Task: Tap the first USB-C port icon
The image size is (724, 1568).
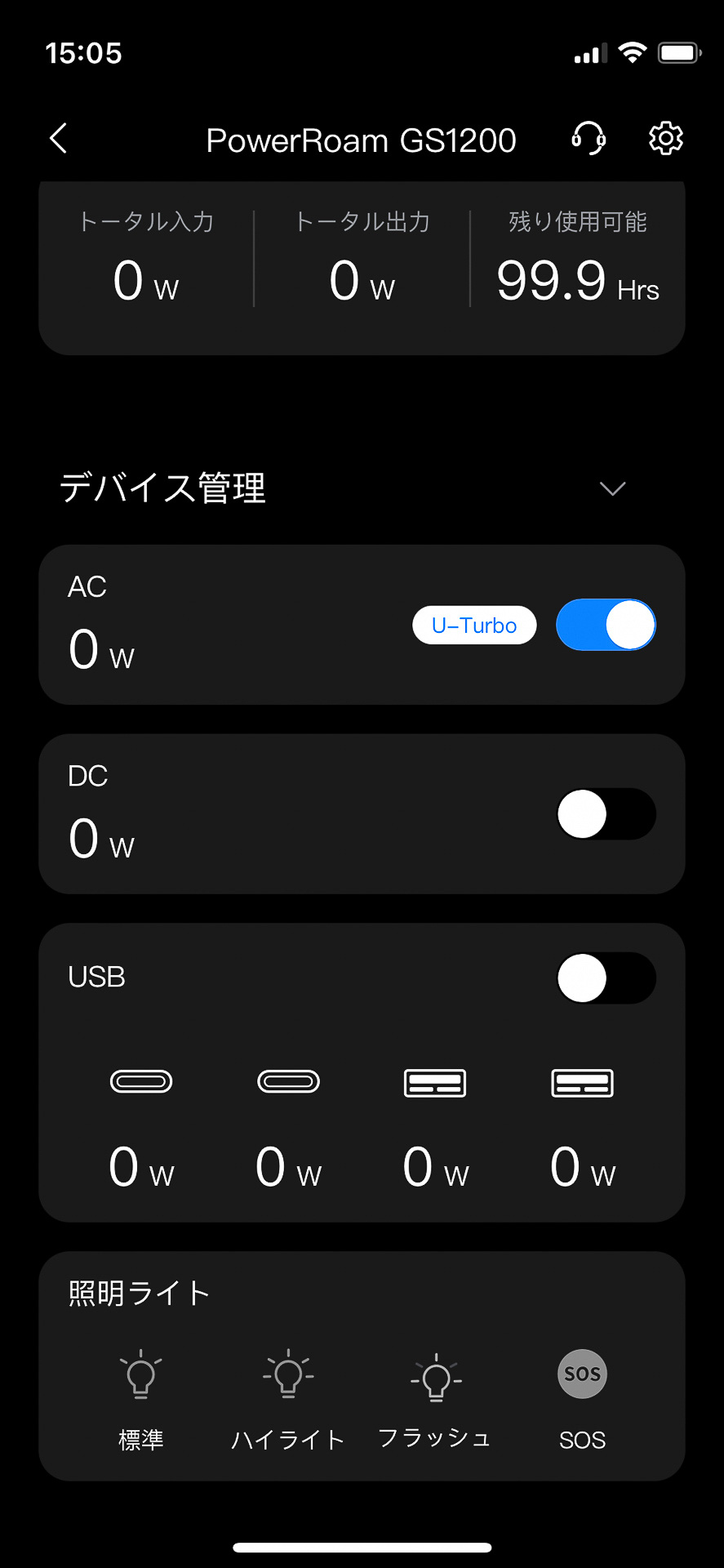Action: click(x=140, y=1082)
